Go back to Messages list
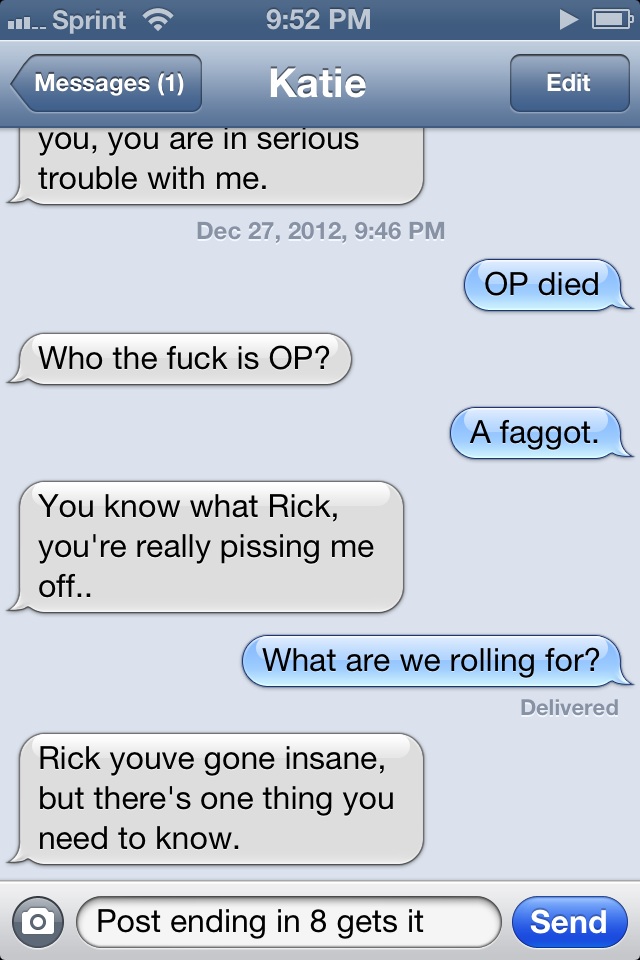Viewport: 640px width, 960px height. [x=107, y=84]
